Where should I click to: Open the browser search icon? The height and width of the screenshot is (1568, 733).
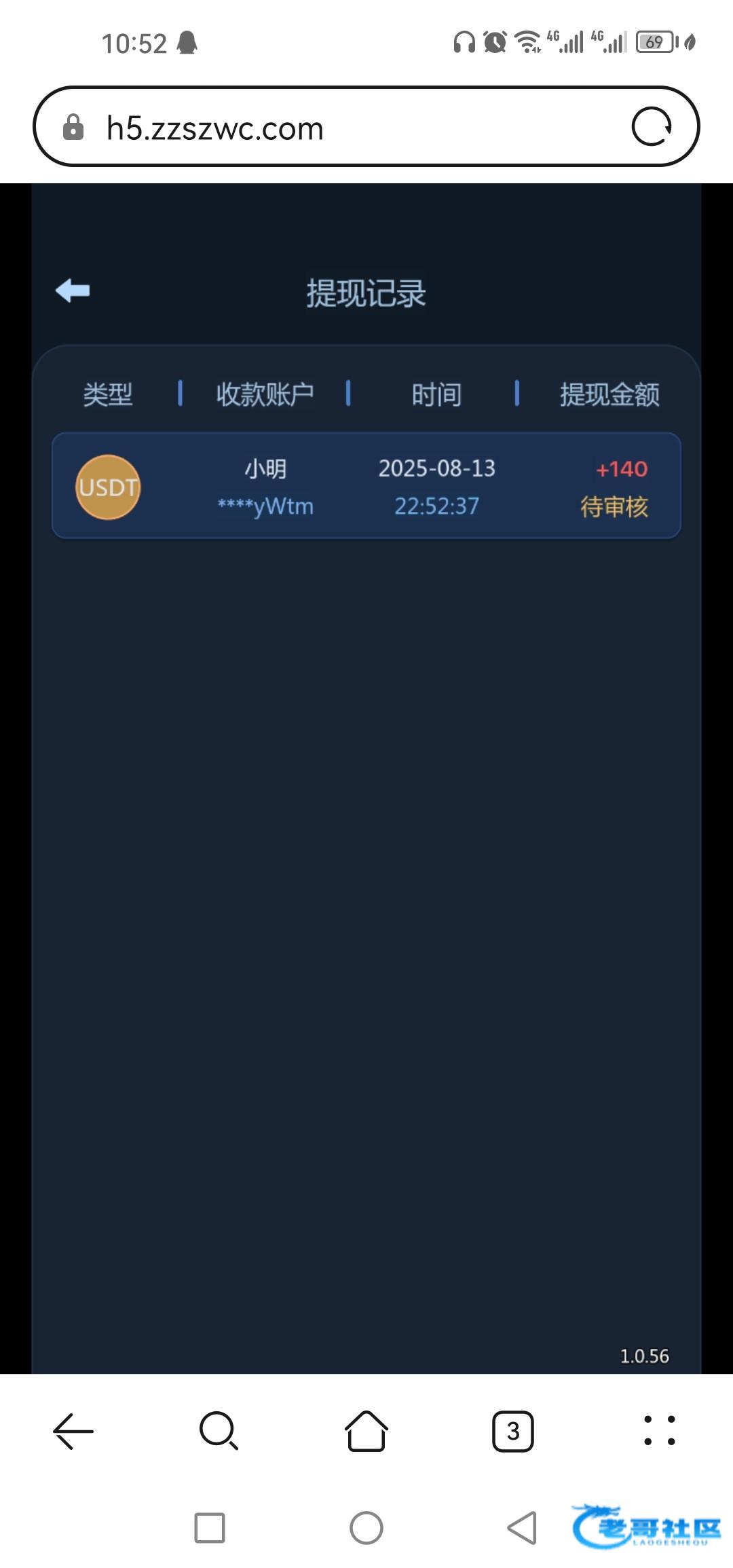(219, 1432)
